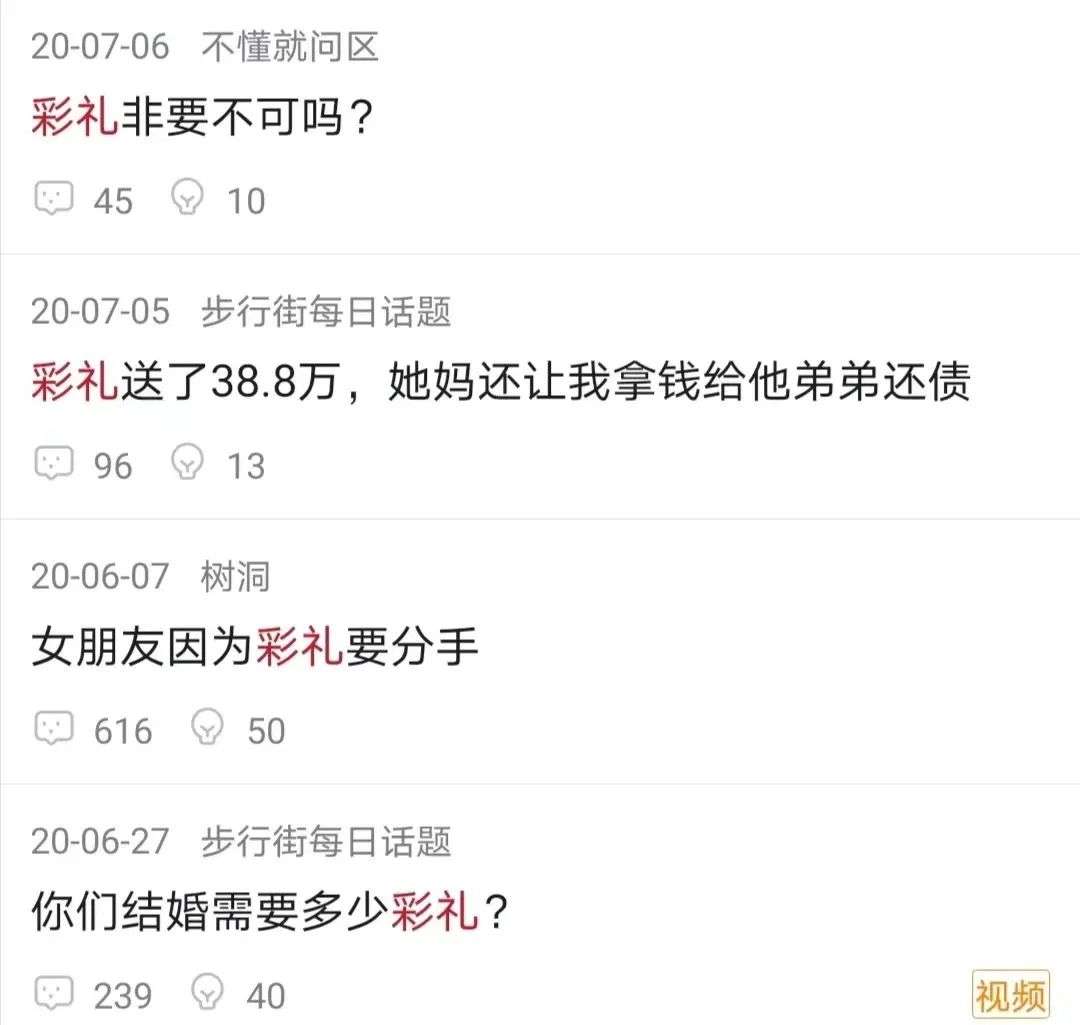The width and height of the screenshot is (1080, 1025).
Task: Open the 不懂就问区 board link
Action: [x=290, y=48]
